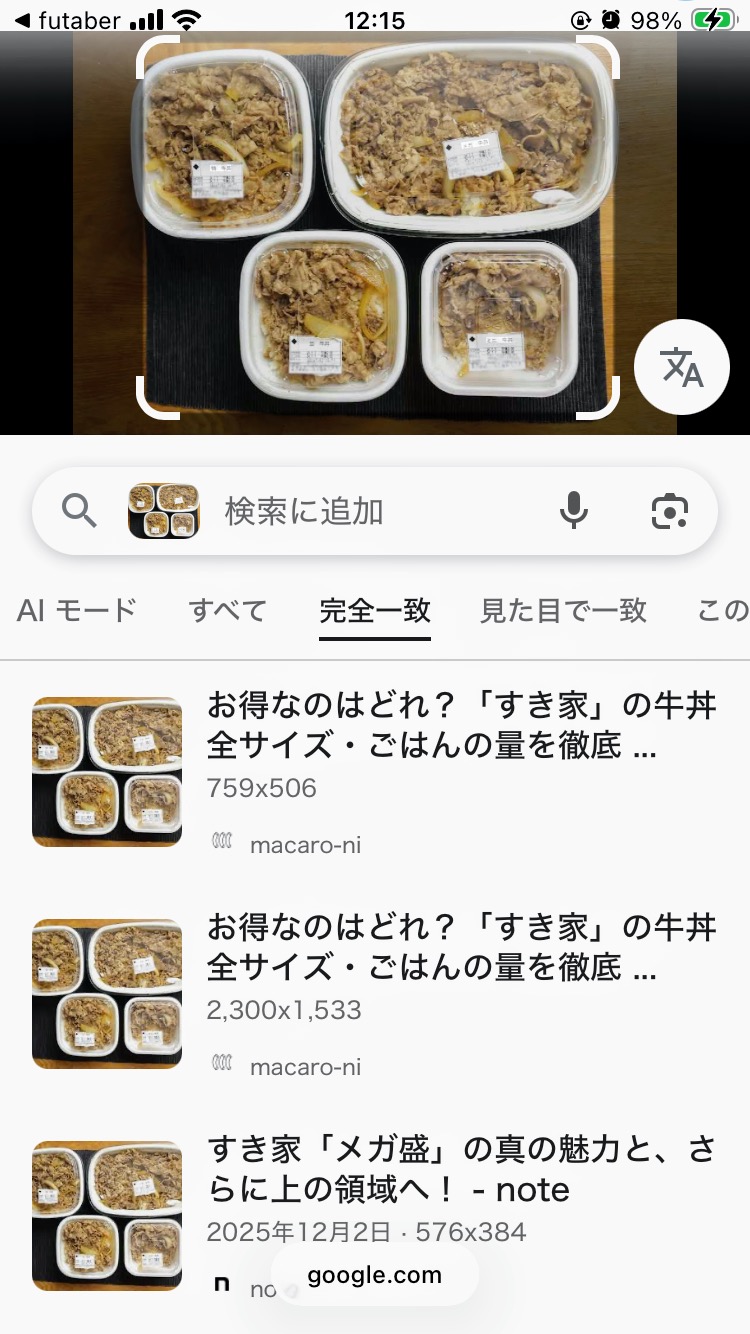Start voice search with the microphone
750x1334 pixels.
[573, 511]
